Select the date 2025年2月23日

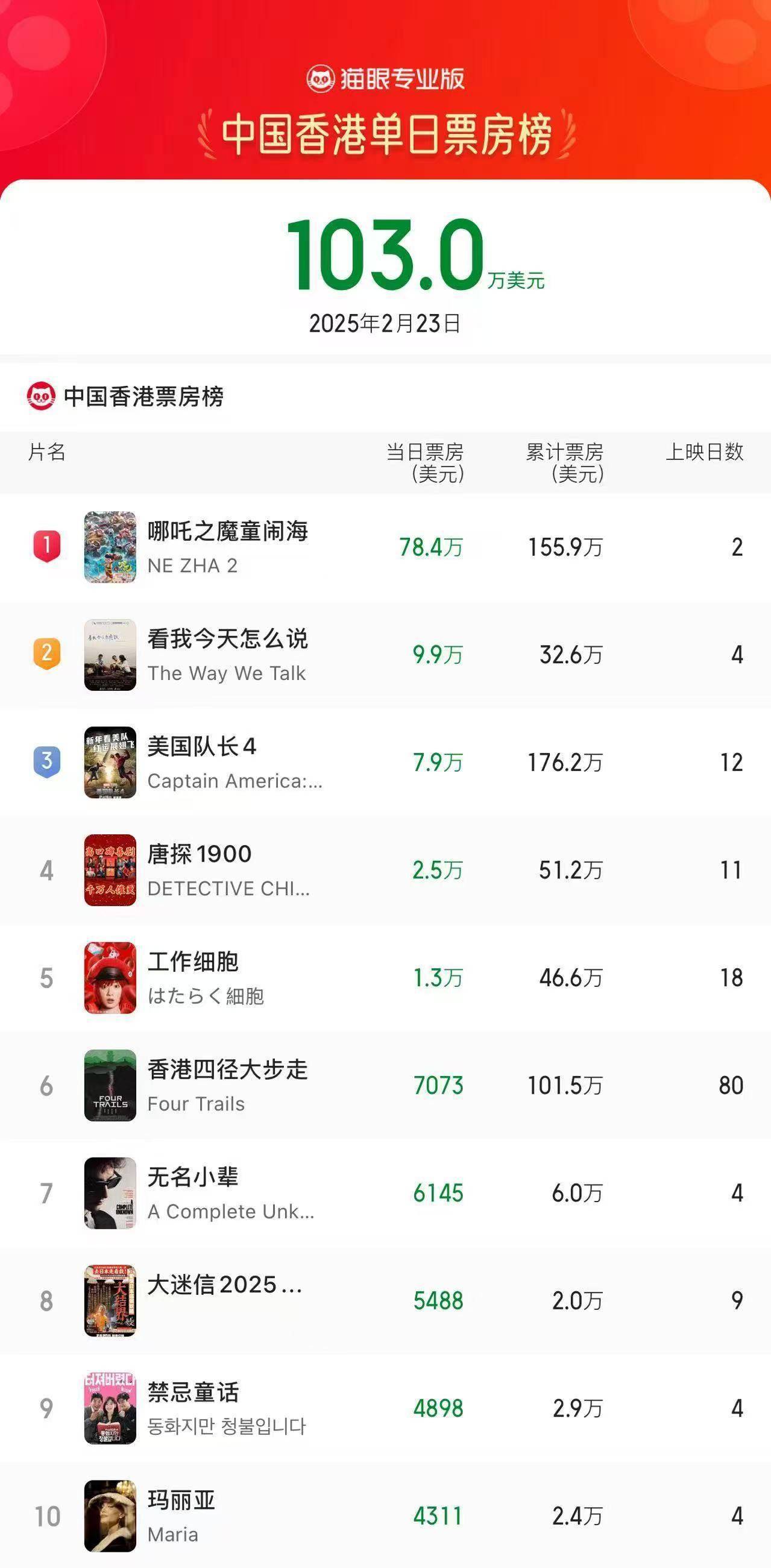click(x=385, y=323)
